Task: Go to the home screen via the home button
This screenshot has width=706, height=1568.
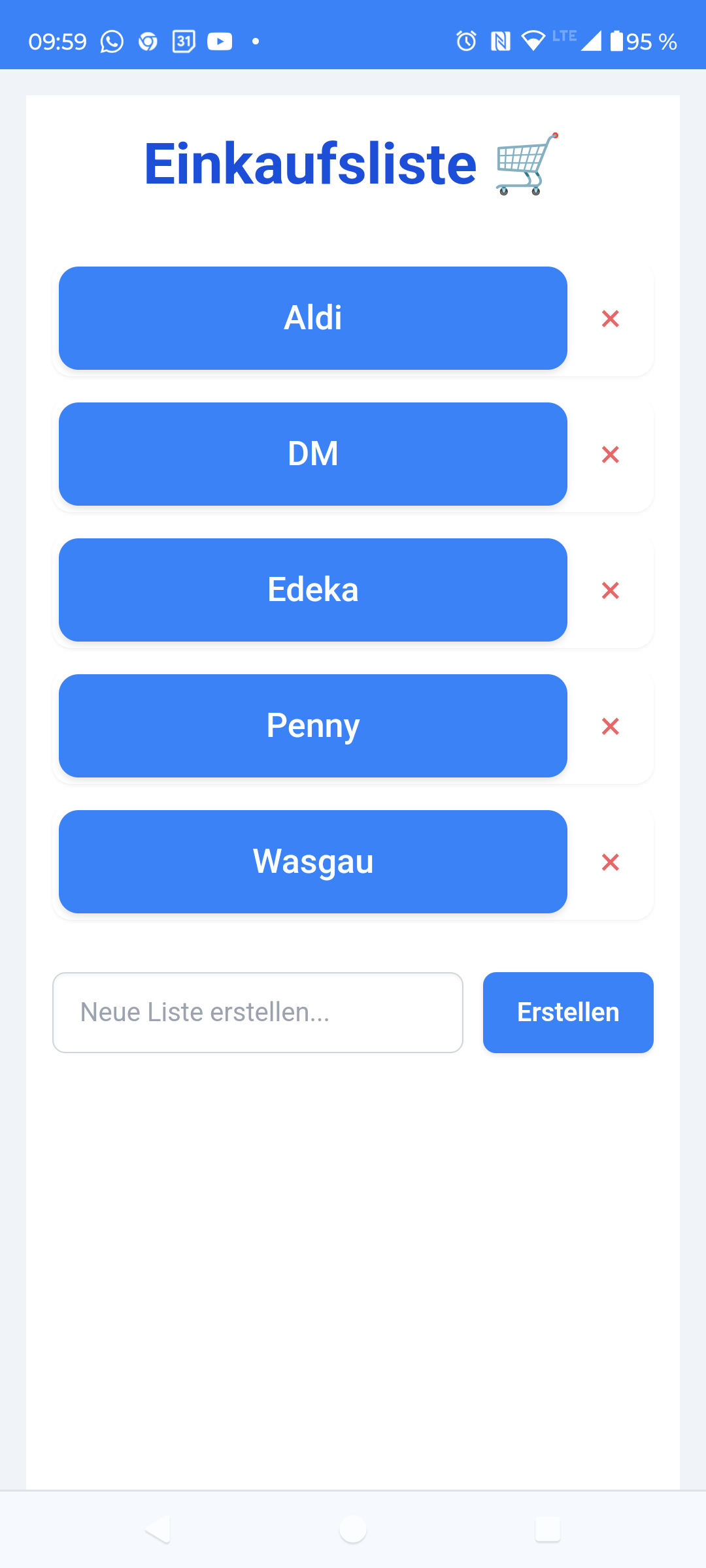Action: click(x=353, y=1529)
